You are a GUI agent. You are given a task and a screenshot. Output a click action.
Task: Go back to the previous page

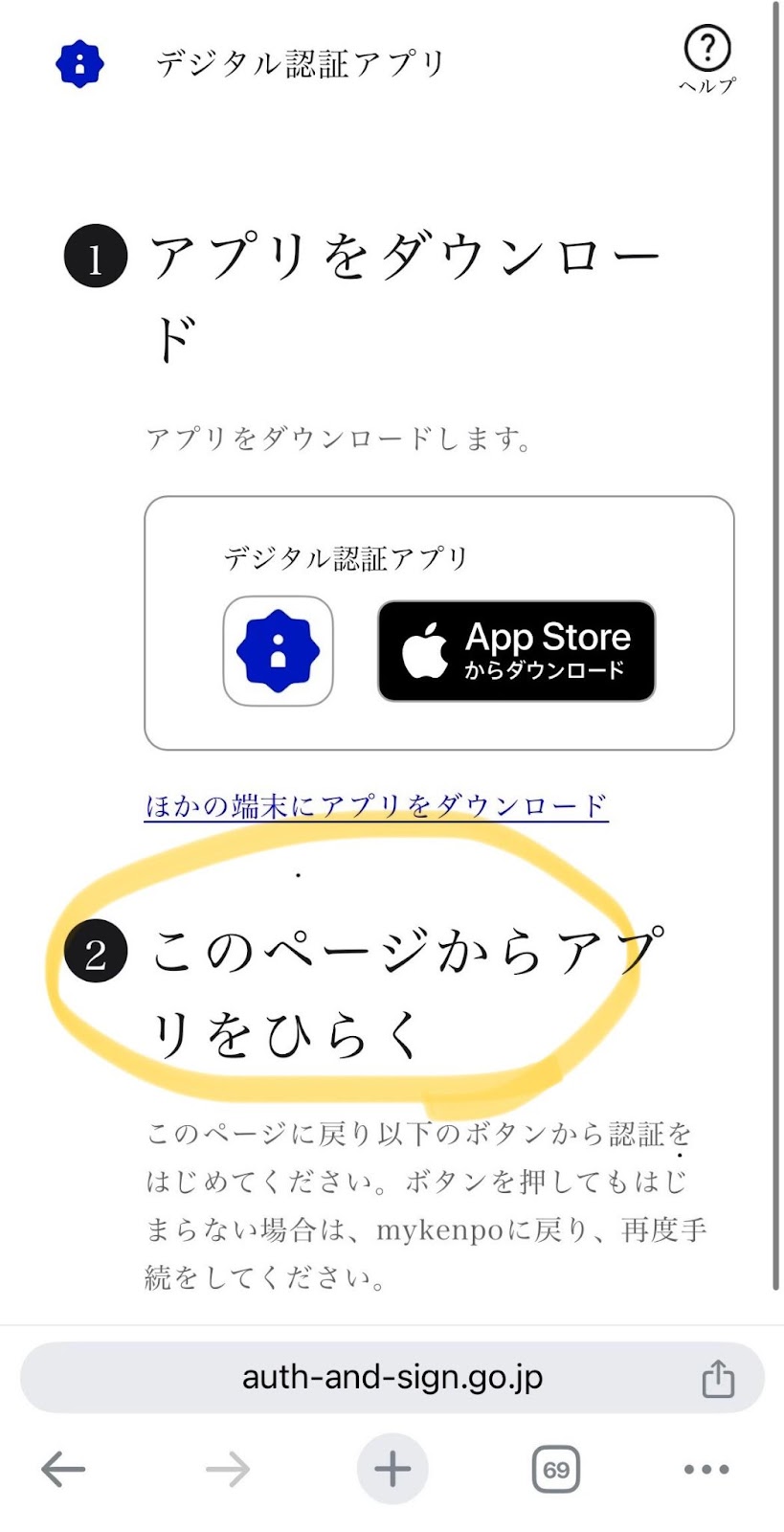[x=64, y=1469]
